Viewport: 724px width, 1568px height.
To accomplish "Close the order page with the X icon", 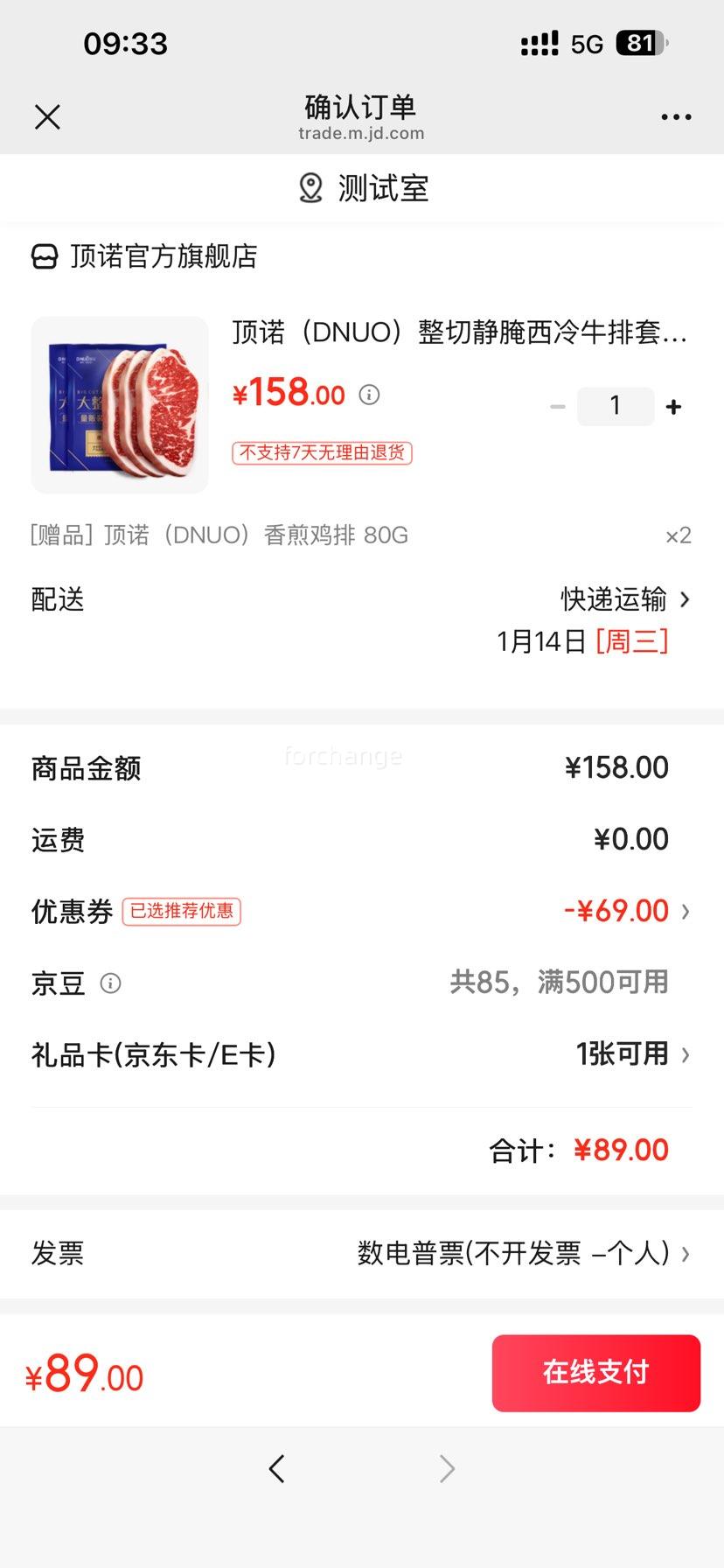I will point(48,116).
